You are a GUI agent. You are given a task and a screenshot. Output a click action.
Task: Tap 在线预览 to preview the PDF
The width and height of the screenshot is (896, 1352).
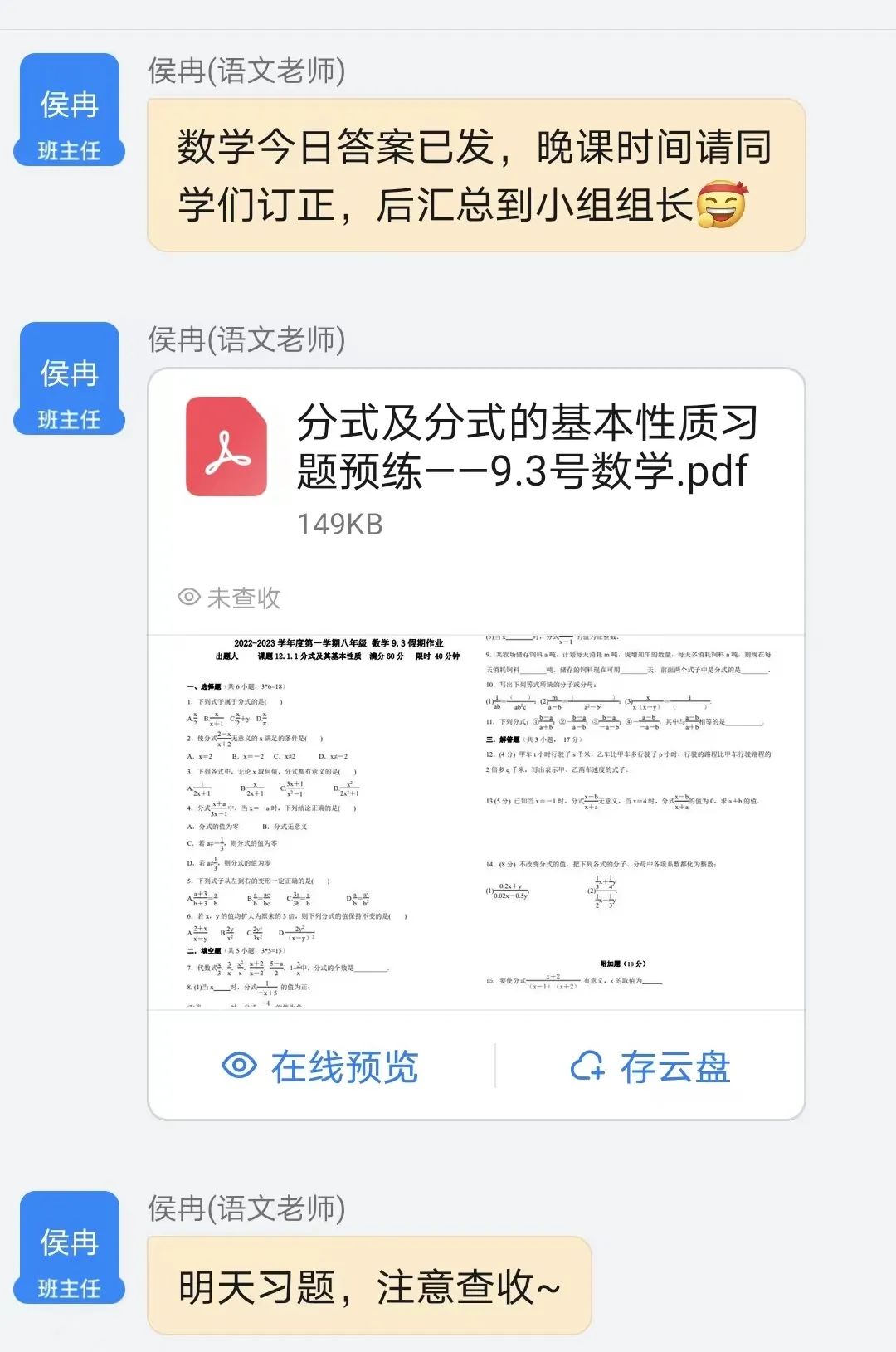pos(321,1066)
